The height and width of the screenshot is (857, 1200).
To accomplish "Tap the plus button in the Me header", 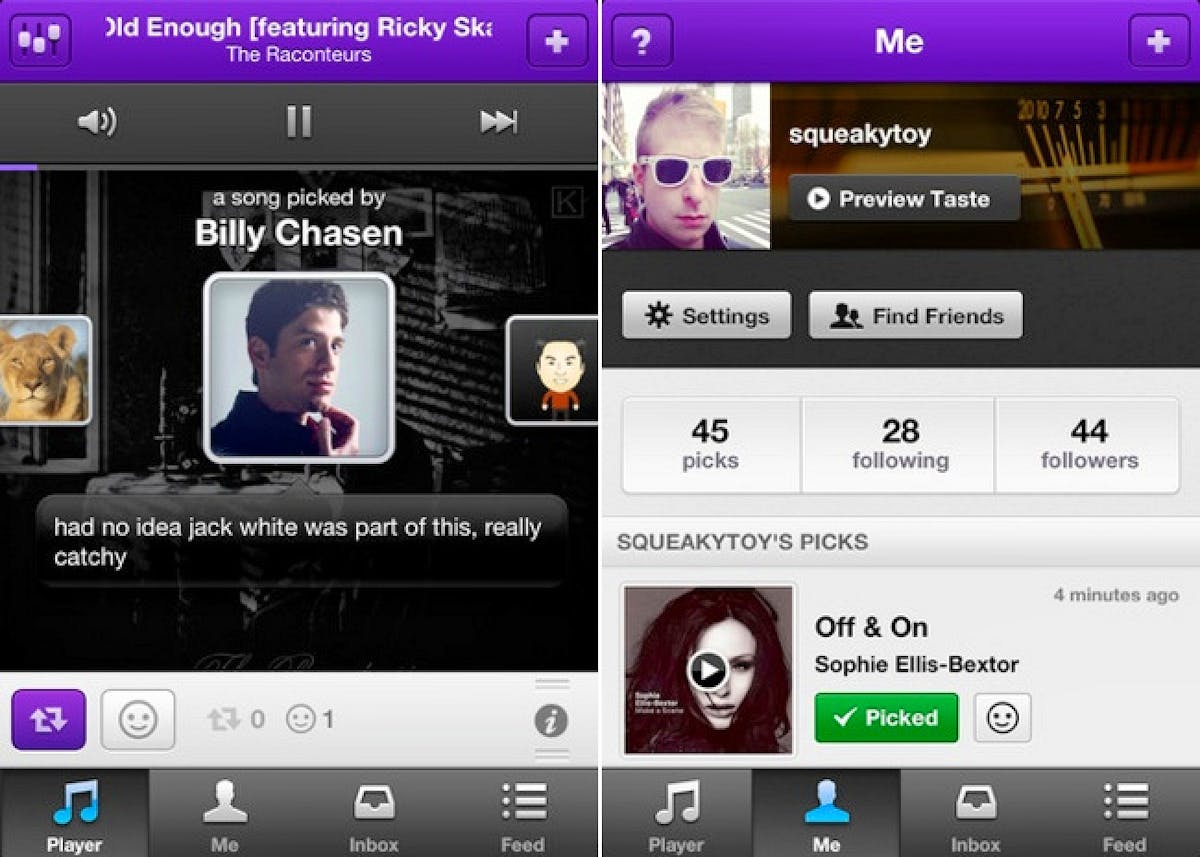I will pos(1158,41).
